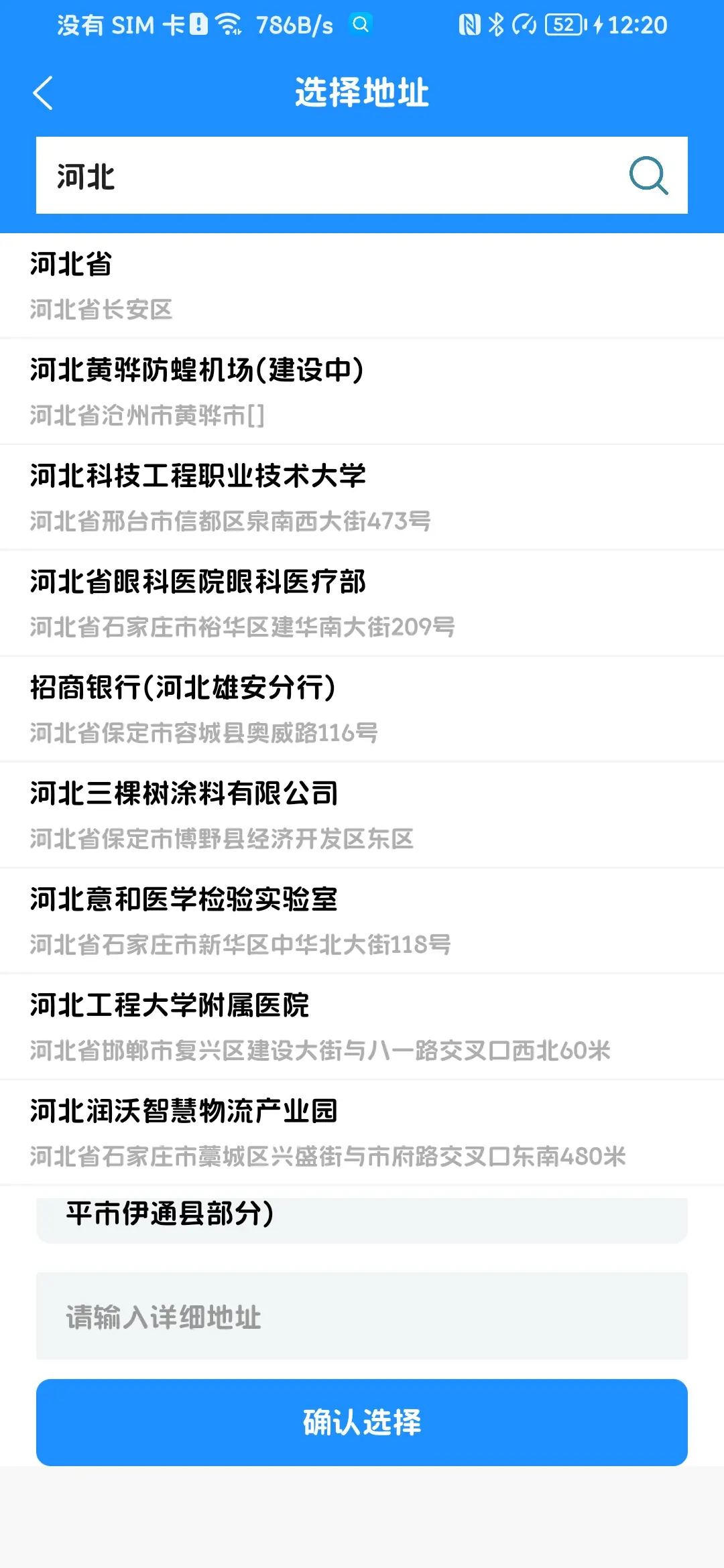This screenshot has width=724, height=1568.
Task: Select 河北省 长安区 result
Action: point(362,286)
